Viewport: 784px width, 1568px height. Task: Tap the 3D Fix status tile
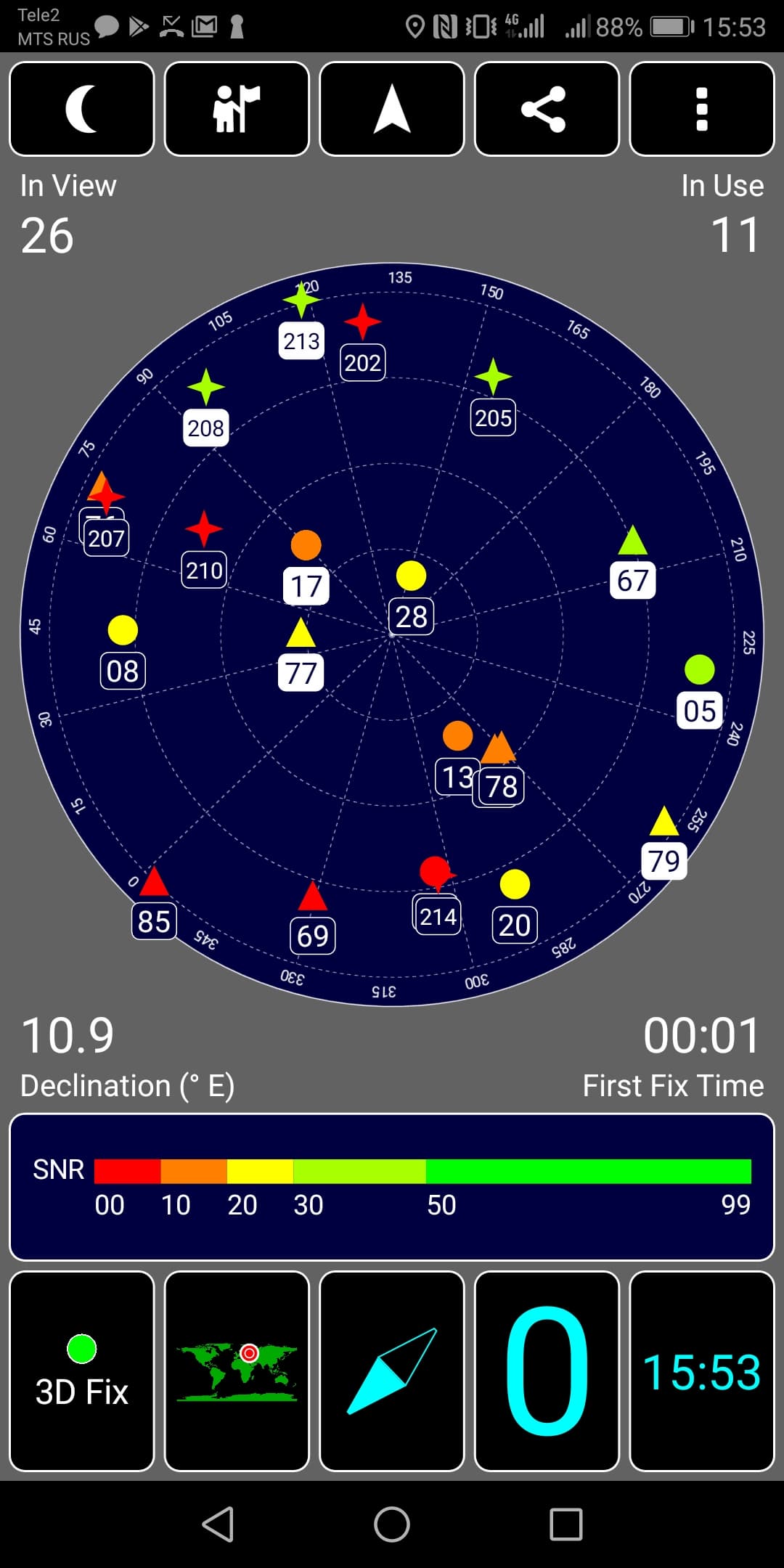tap(82, 1371)
